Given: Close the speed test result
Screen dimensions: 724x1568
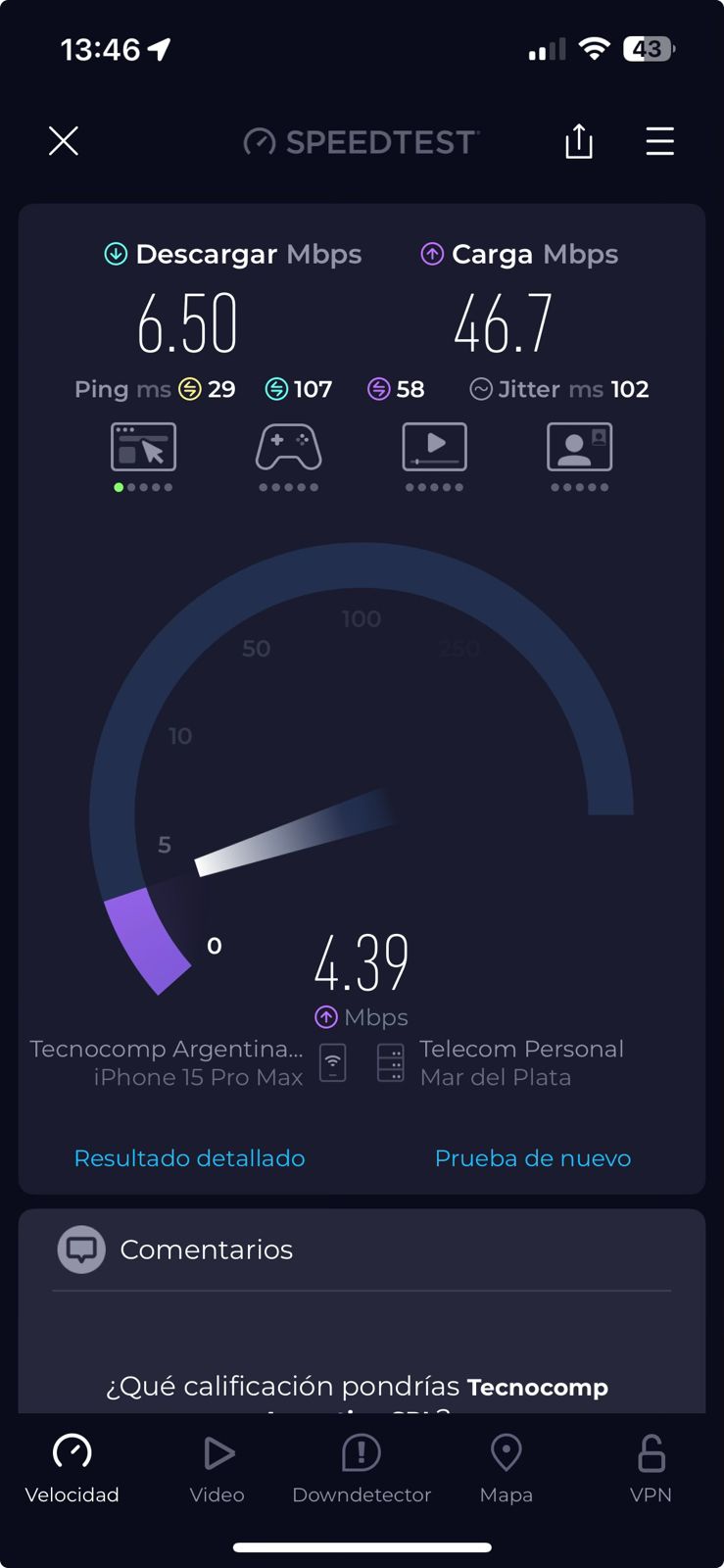Looking at the screenshot, I should click(64, 142).
